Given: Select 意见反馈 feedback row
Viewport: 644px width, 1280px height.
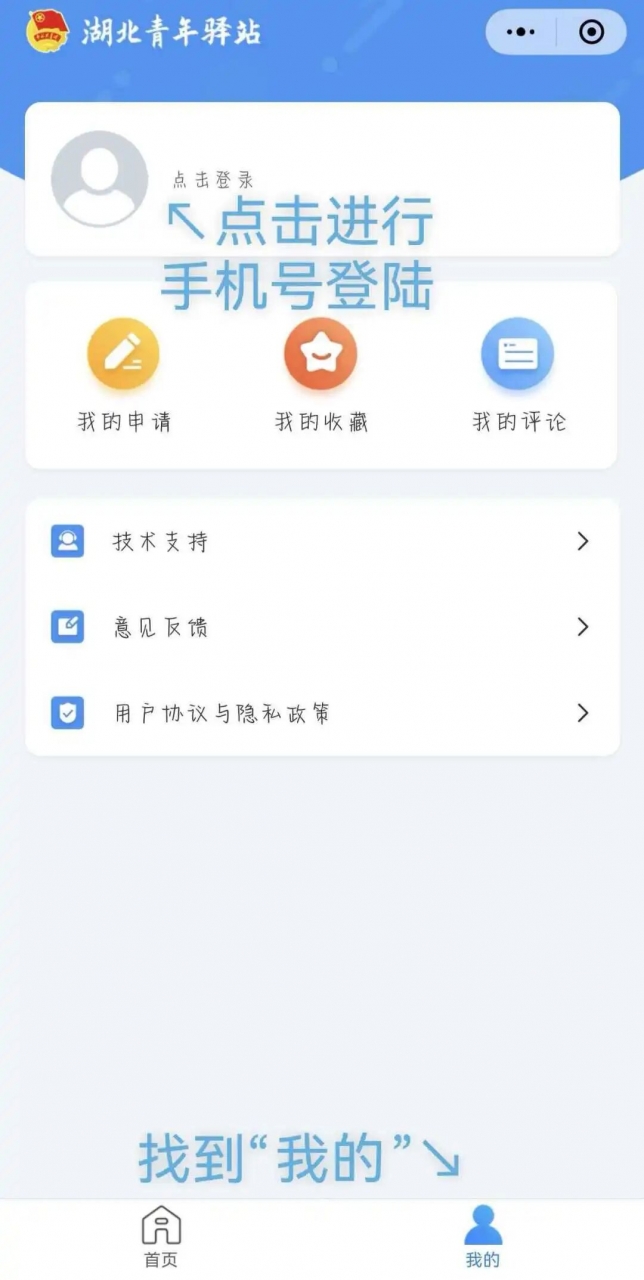Looking at the screenshot, I should 321,628.
